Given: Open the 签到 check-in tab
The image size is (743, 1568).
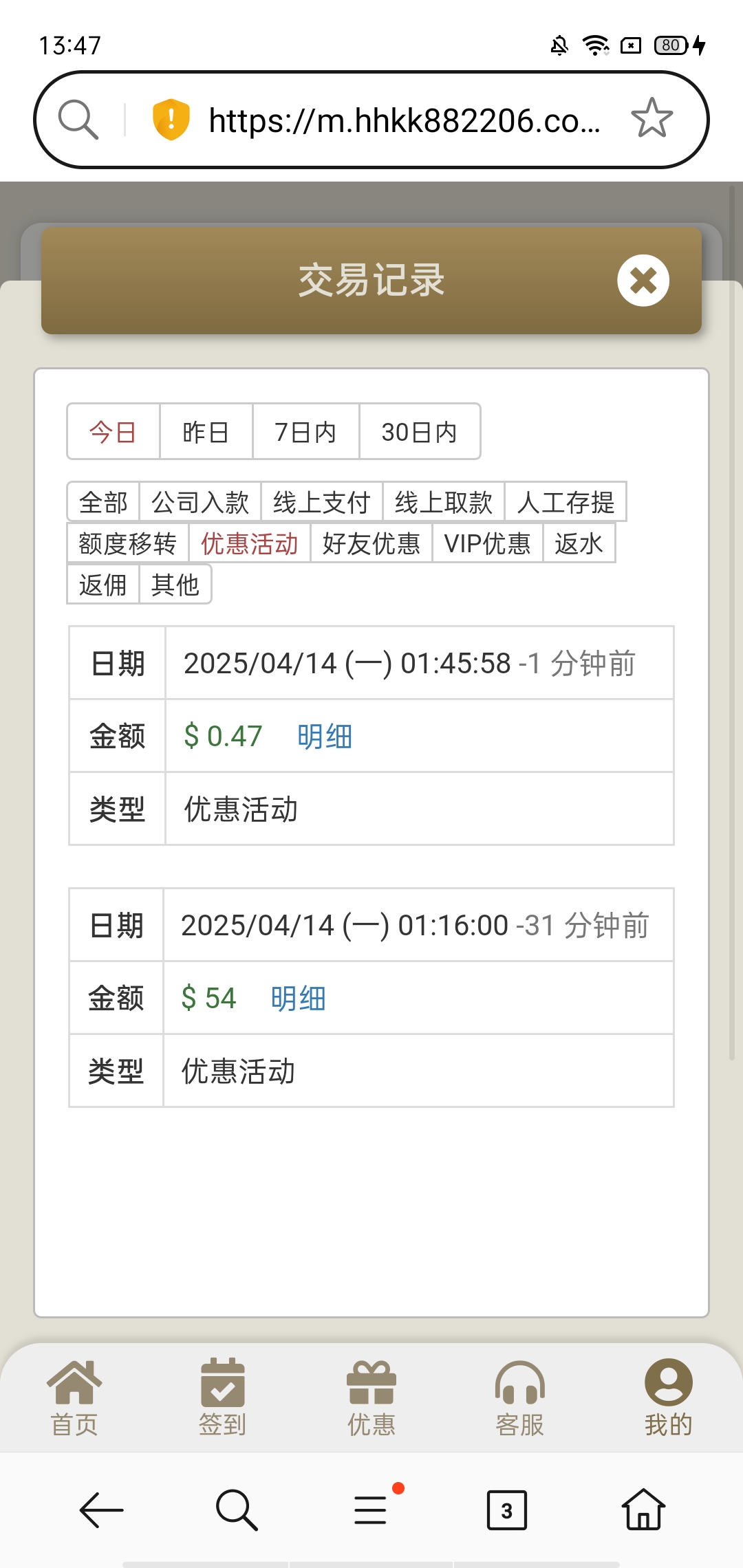Looking at the screenshot, I should tap(222, 1397).
